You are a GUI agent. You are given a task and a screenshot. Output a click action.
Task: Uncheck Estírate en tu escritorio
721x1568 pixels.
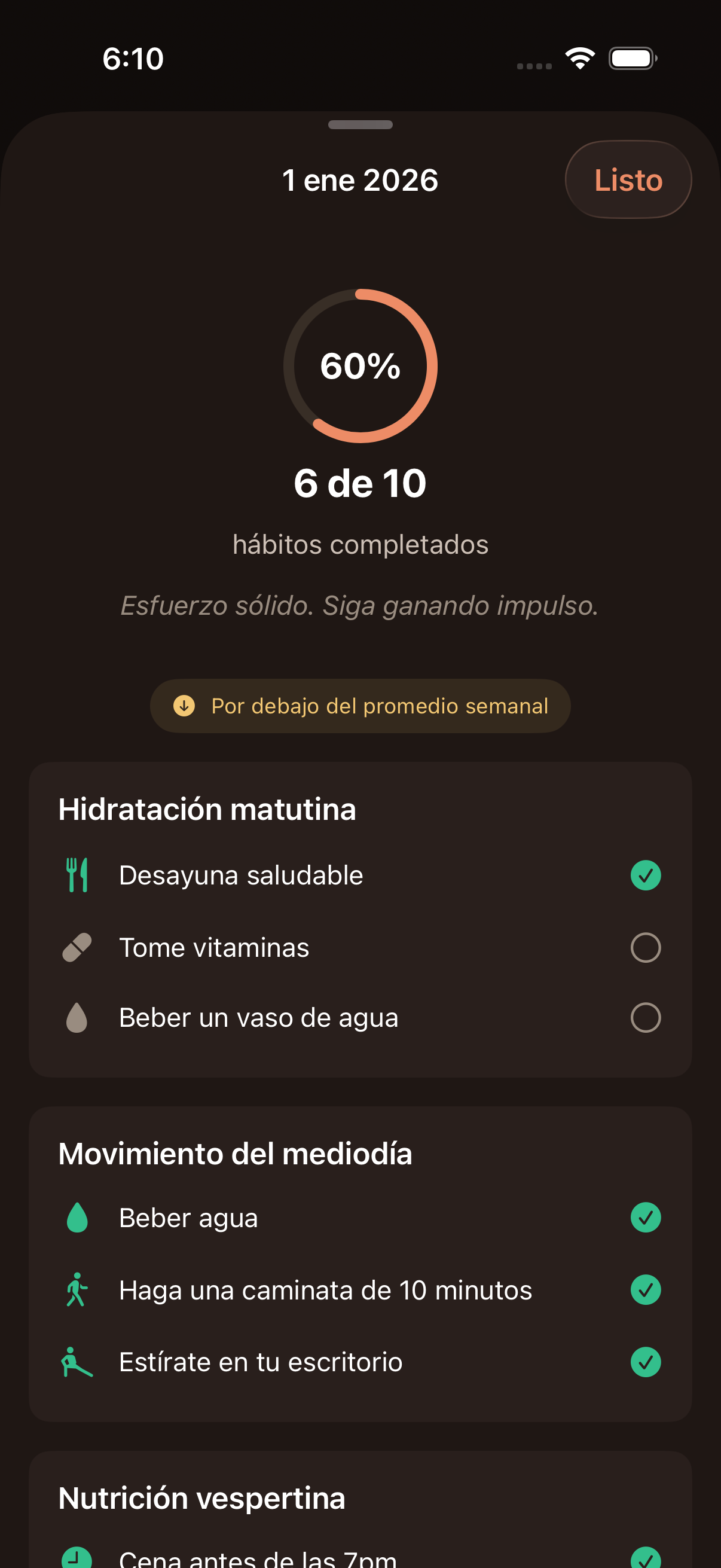645,1362
